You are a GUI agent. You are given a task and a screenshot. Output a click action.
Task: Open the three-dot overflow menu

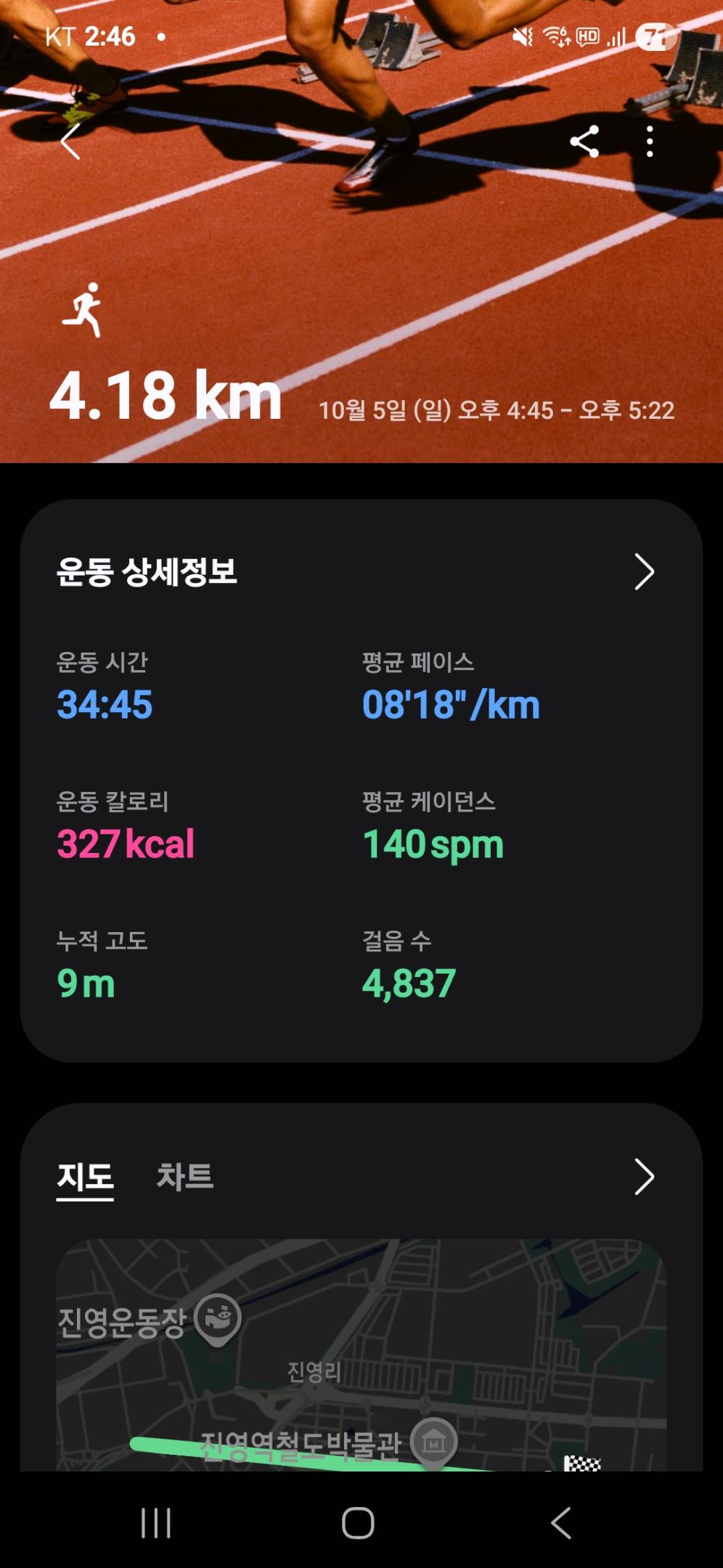pyautogui.click(x=650, y=142)
